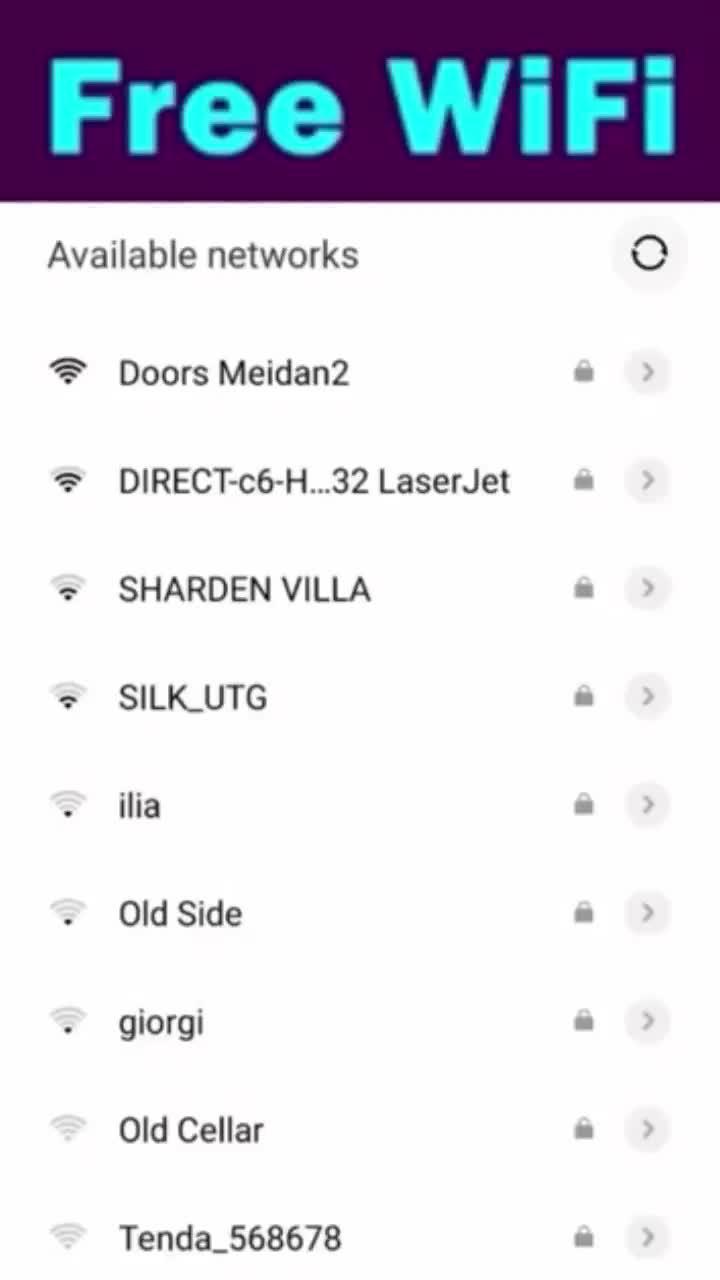Screen dimensions: 720x1280
Task: Open details arrow for Tenda_568678
Action: pos(648,1238)
